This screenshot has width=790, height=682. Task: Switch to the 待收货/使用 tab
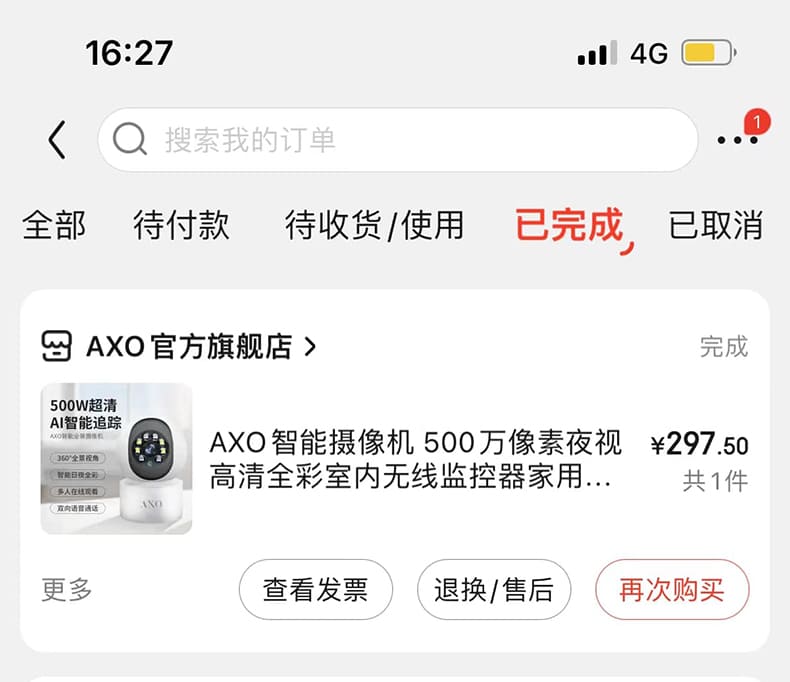374,226
